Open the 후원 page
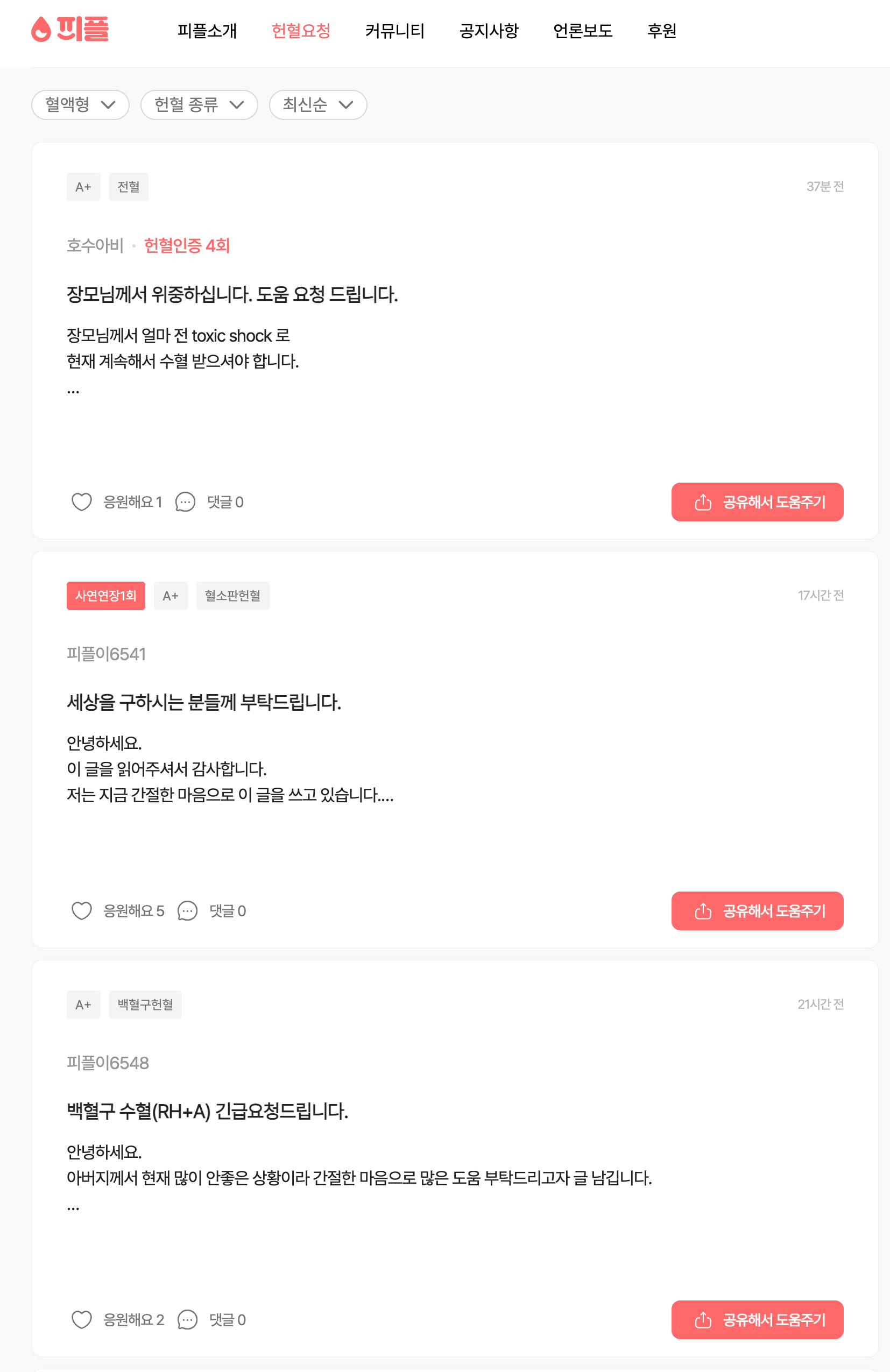Screen dimensions: 890x1372 pyautogui.click(x=661, y=31)
